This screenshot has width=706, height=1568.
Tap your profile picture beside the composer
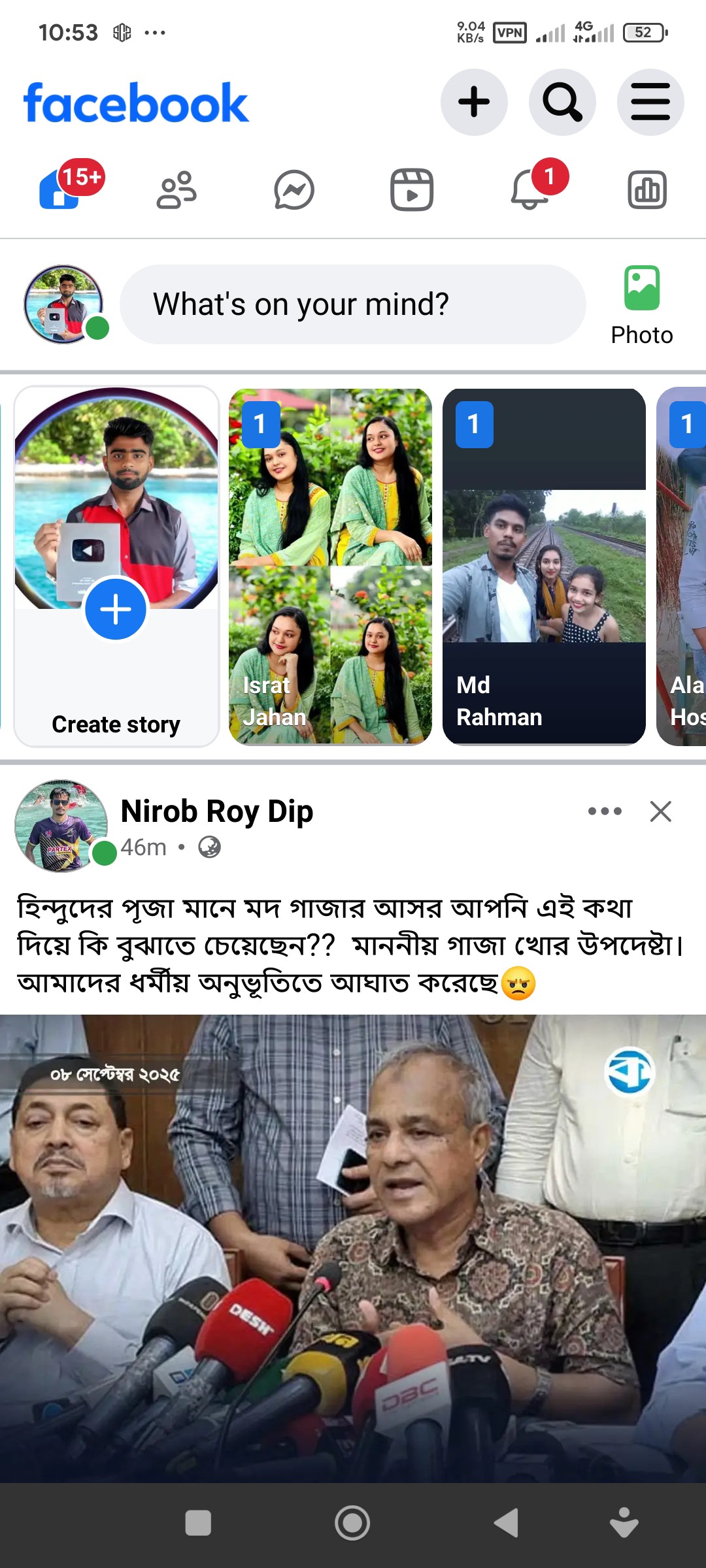tap(63, 304)
